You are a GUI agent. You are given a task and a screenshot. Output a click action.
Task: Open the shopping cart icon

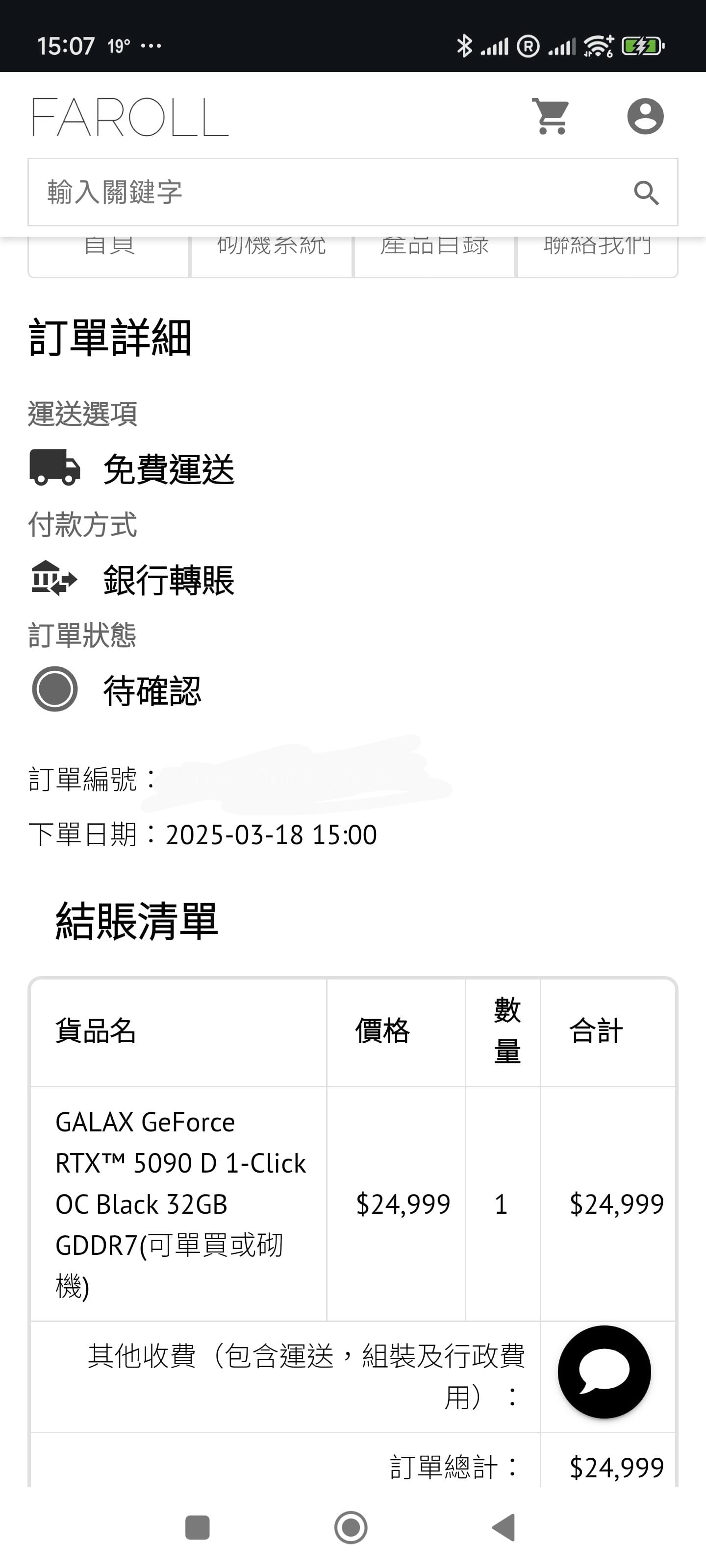[551, 116]
